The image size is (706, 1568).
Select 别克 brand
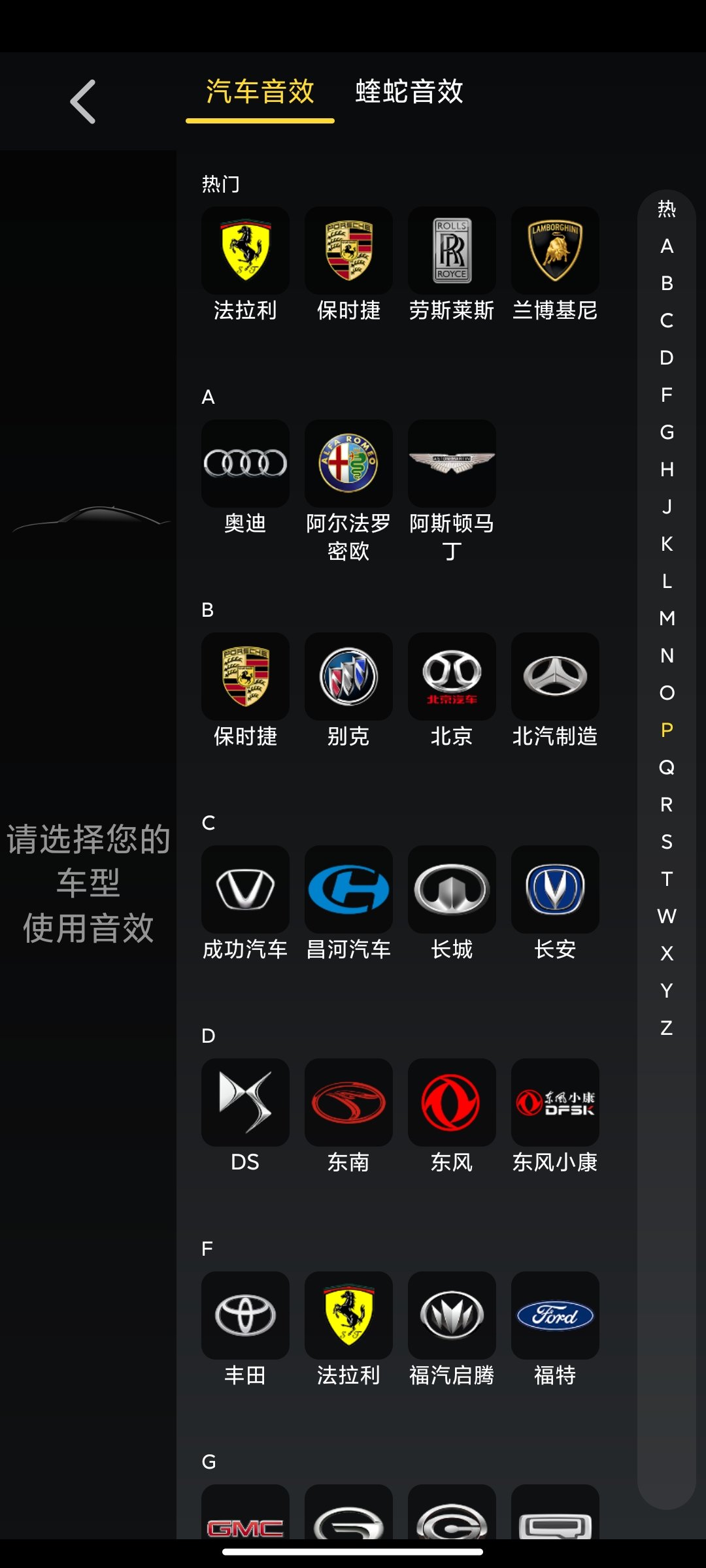coord(348,691)
